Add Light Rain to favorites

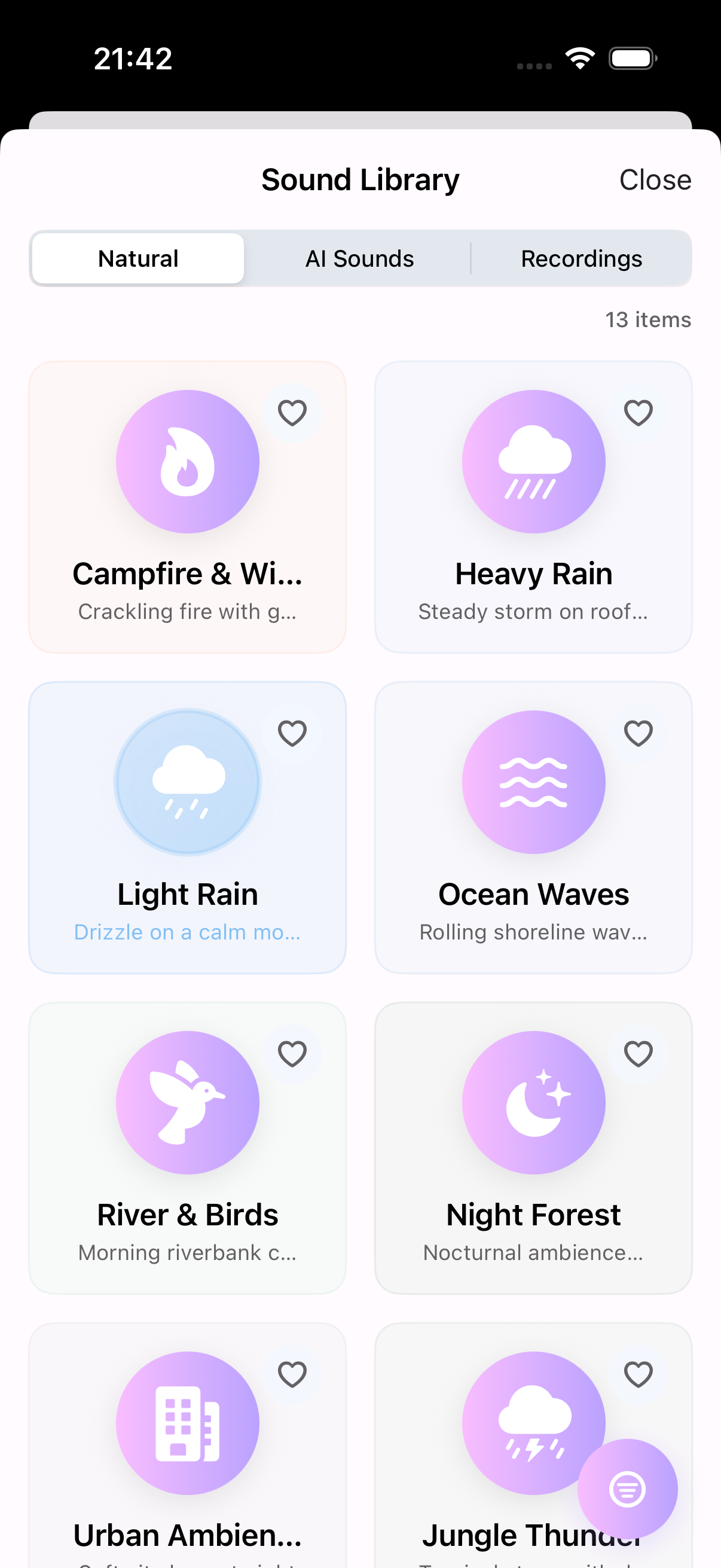(292, 734)
